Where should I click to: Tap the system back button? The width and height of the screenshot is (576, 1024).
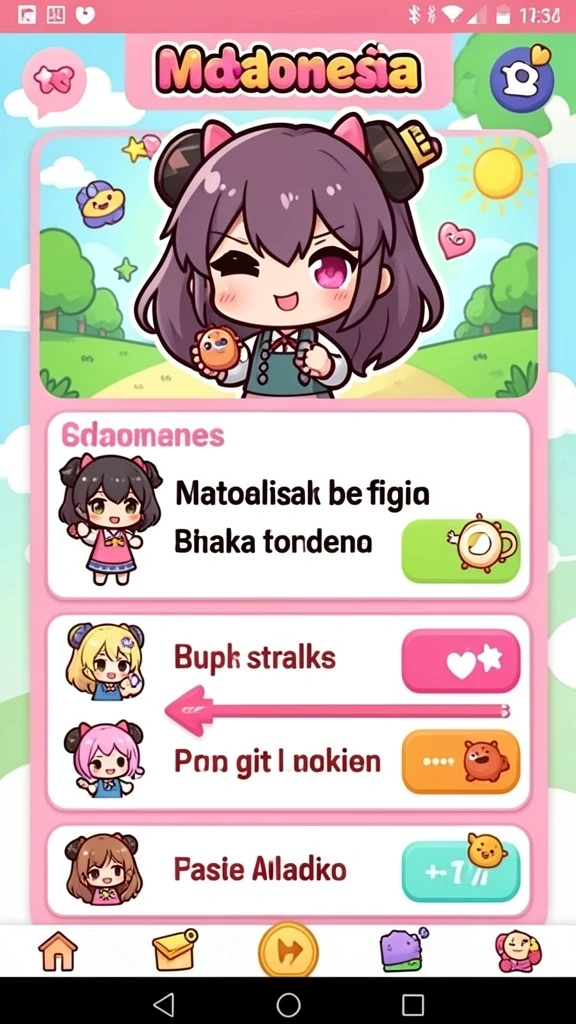(x=164, y=1002)
